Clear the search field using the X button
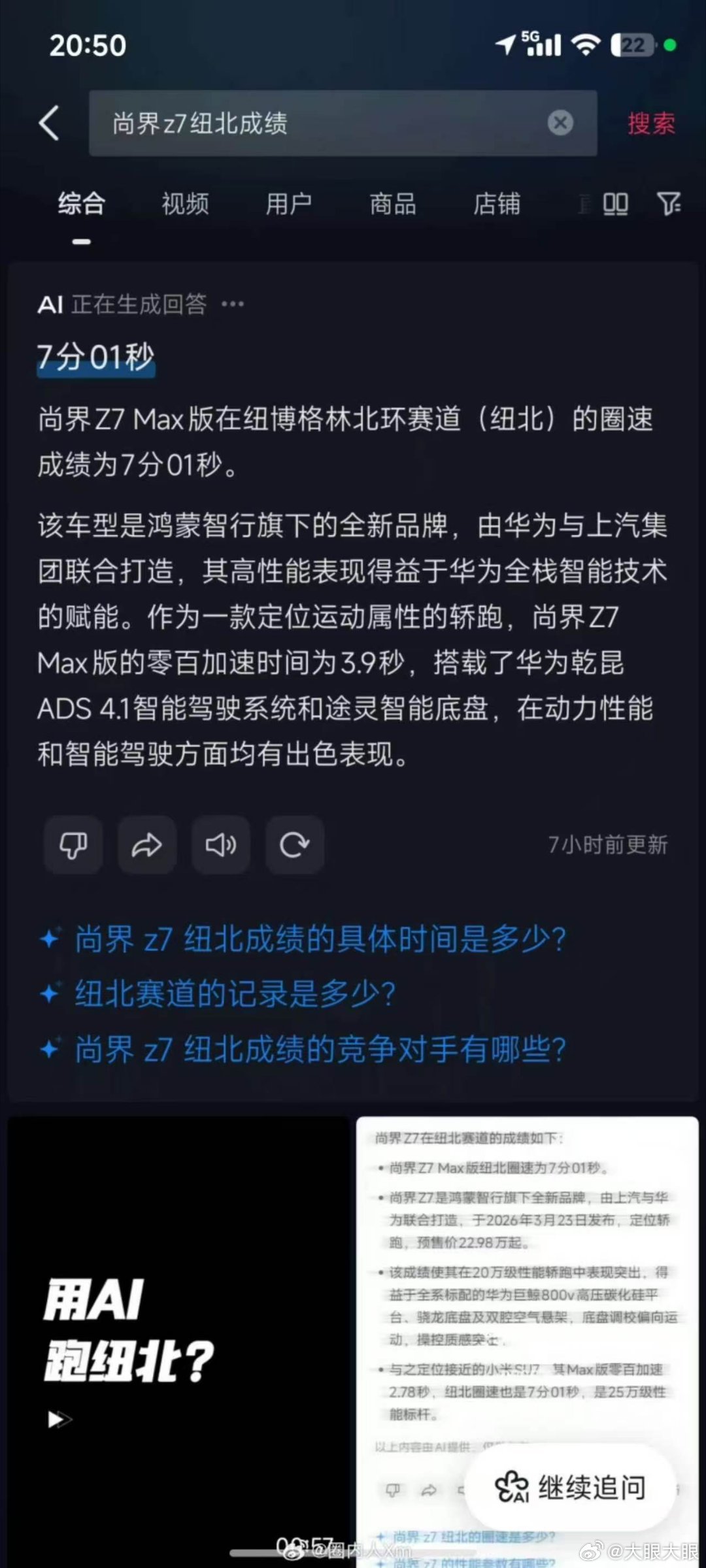Viewport: 706px width, 1568px height. [x=559, y=124]
